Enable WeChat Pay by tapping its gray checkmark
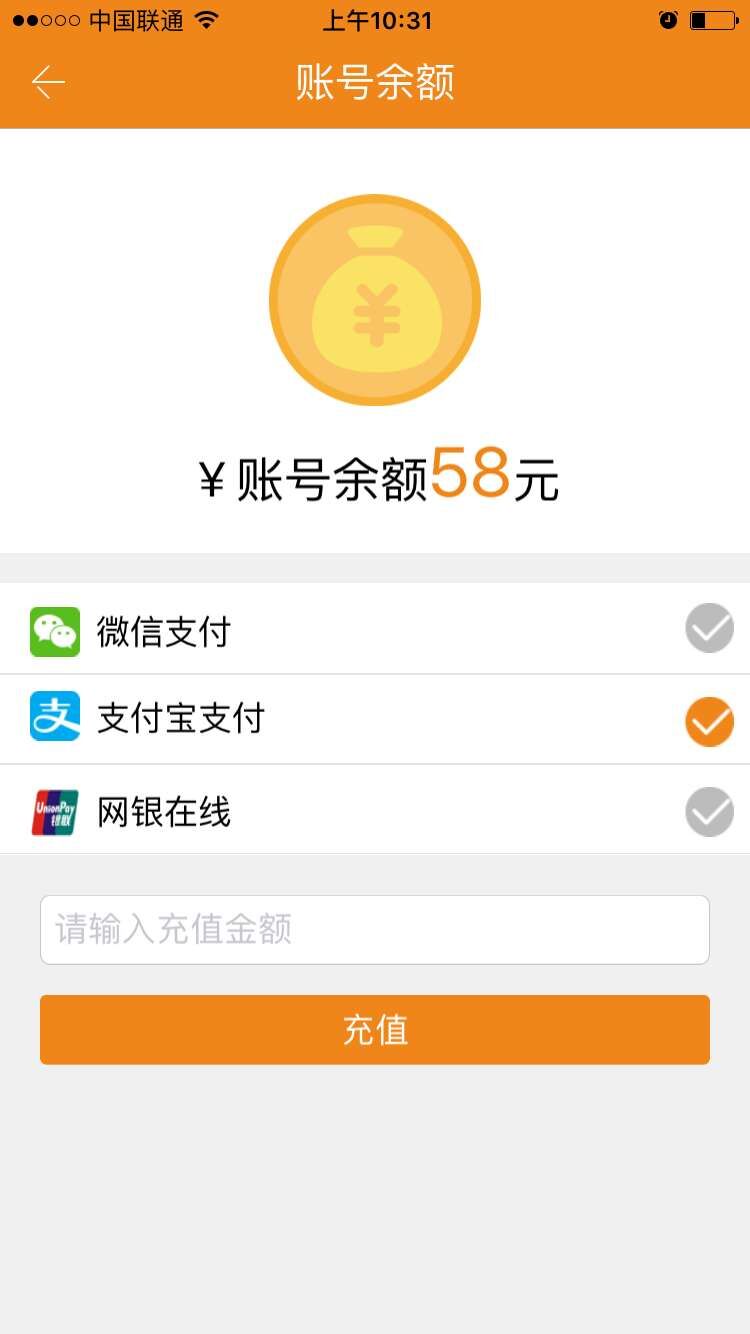Viewport: 750px width, 1334px height. [708, 628]
